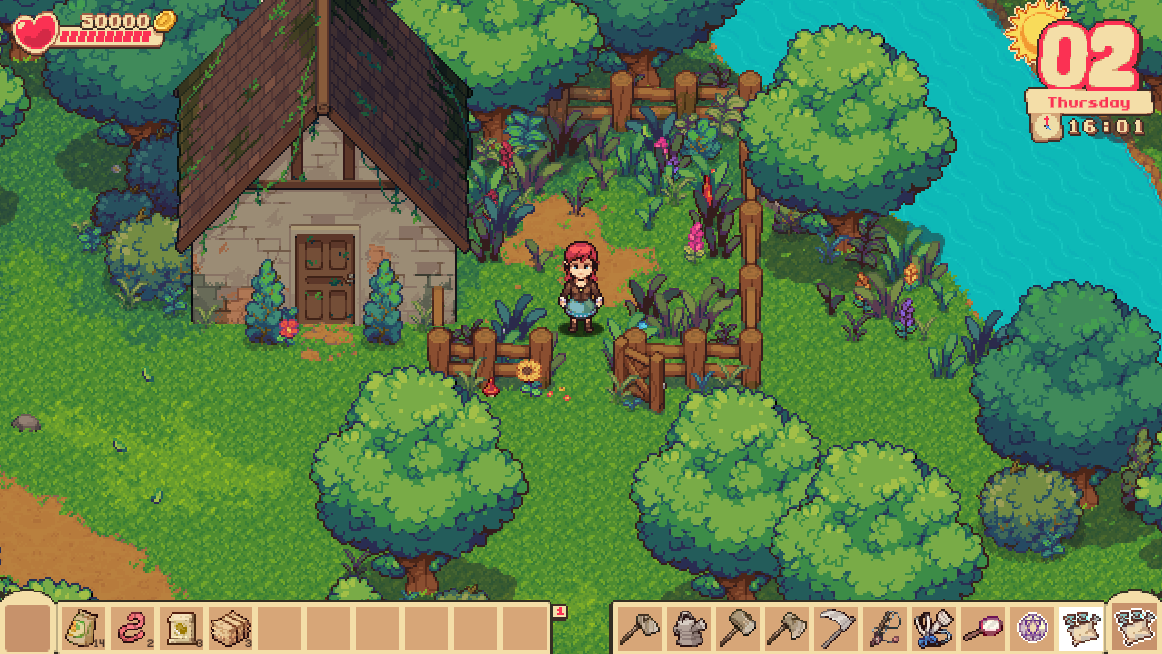1162x654 pixels.
Task: Open the tool tab at the hotbar's right end
Action: tap(1135, 625)
